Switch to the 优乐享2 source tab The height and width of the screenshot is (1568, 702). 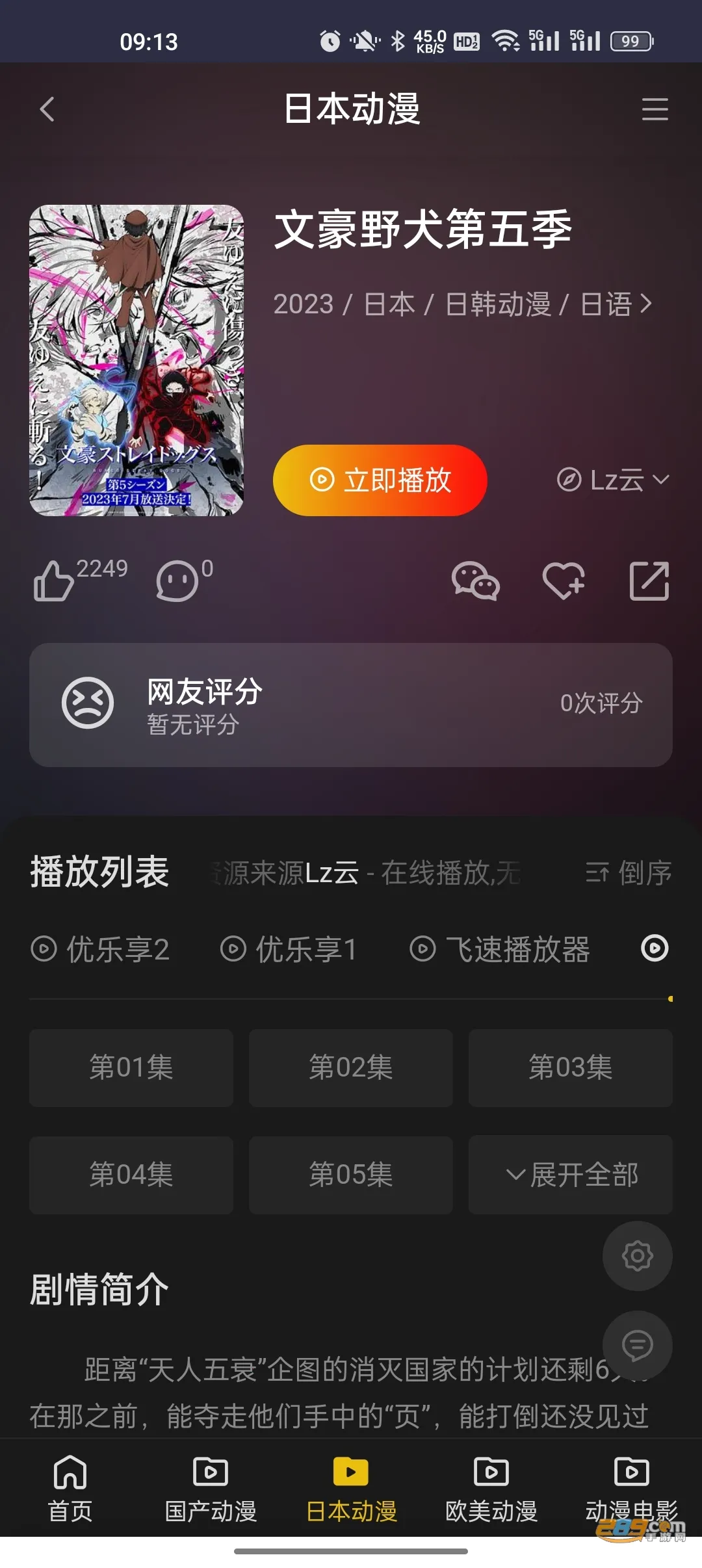point(101,949)
